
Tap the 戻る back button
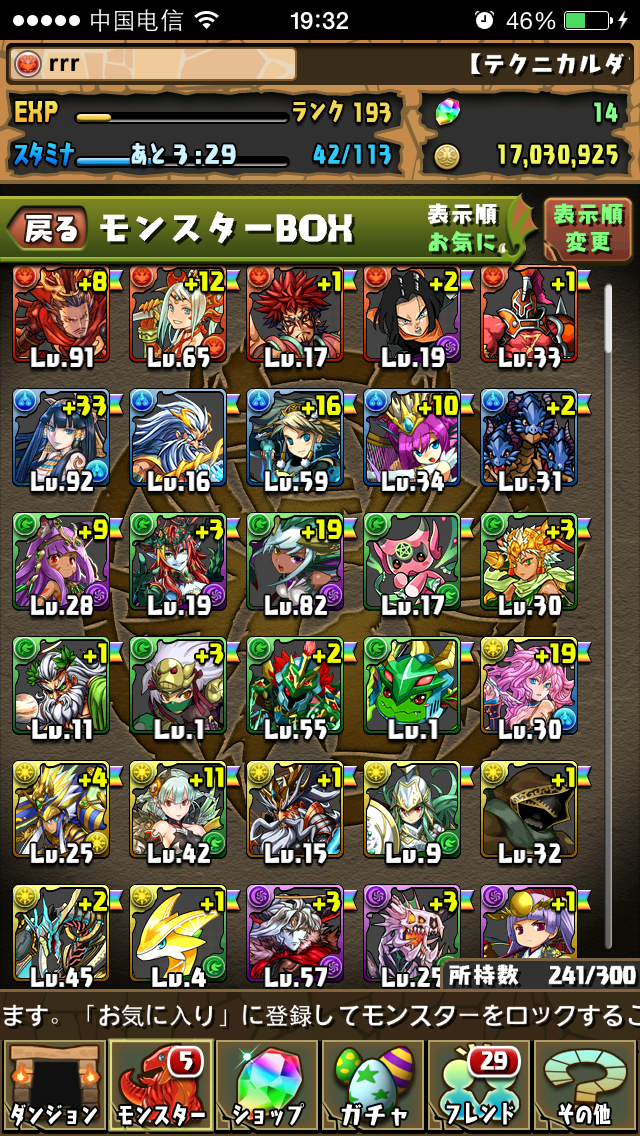coord(48,230)
